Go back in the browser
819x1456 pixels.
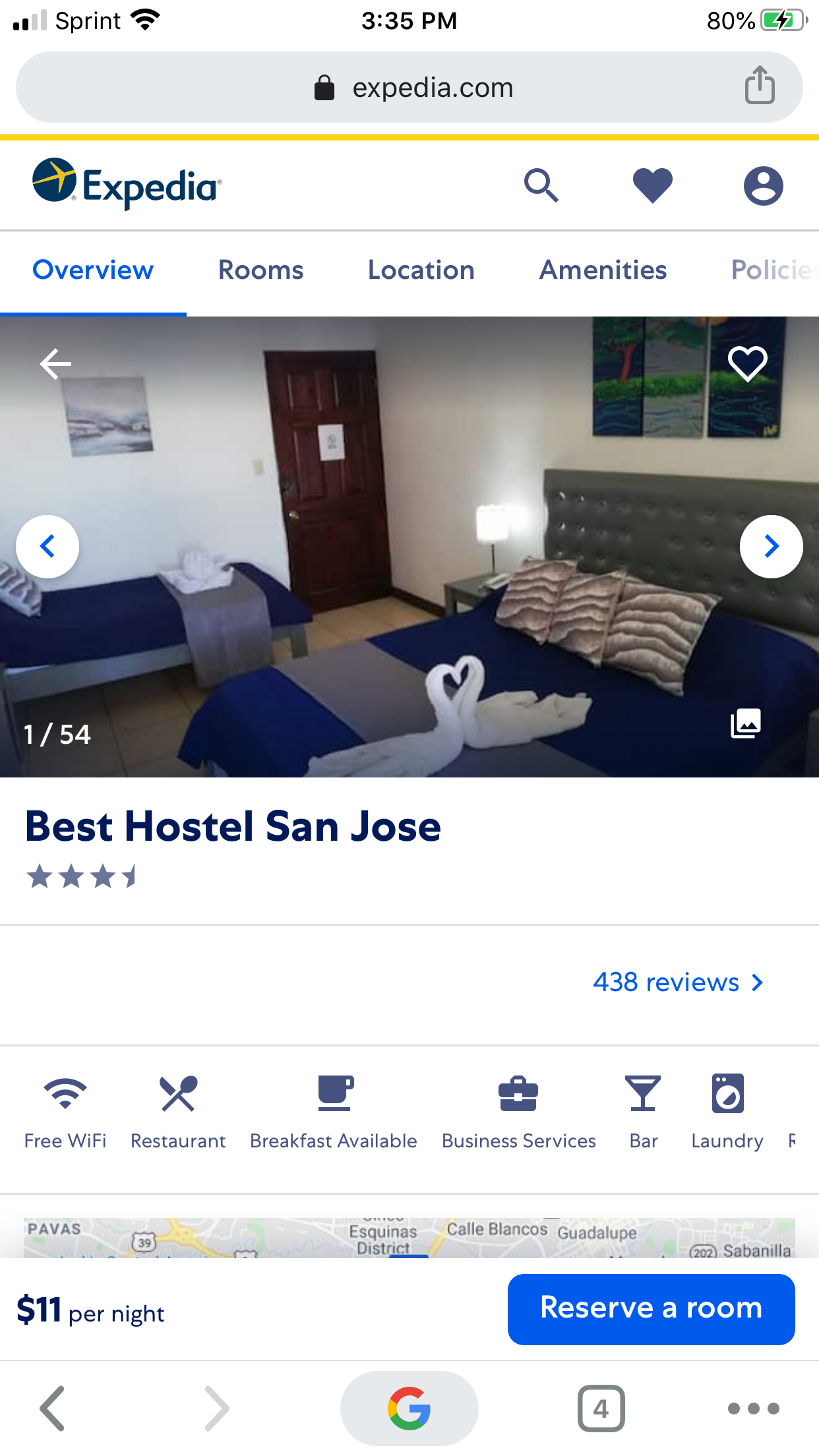pyautogui.click(x=53, y=1409)
